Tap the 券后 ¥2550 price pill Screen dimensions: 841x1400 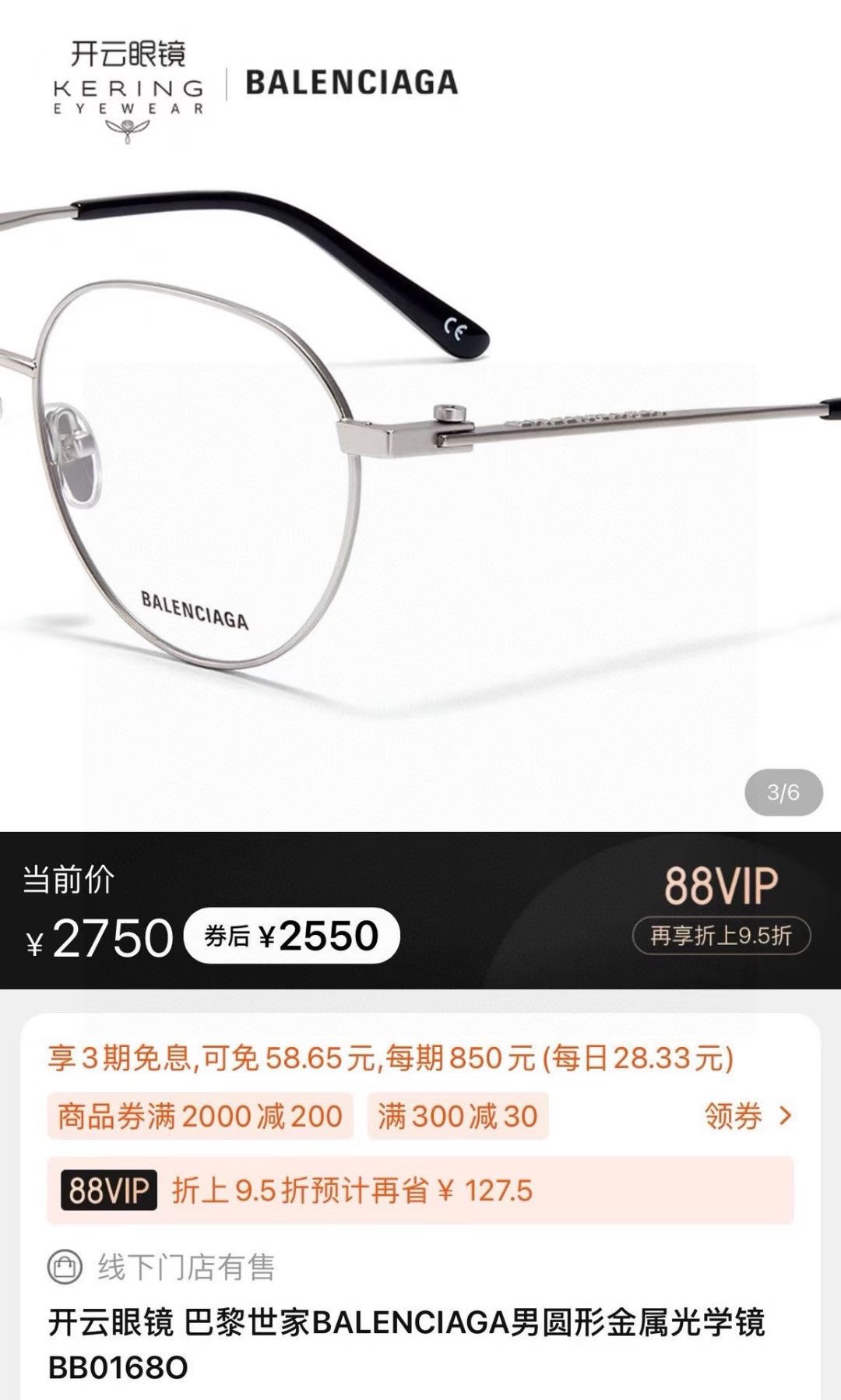[x=291, y=936]
